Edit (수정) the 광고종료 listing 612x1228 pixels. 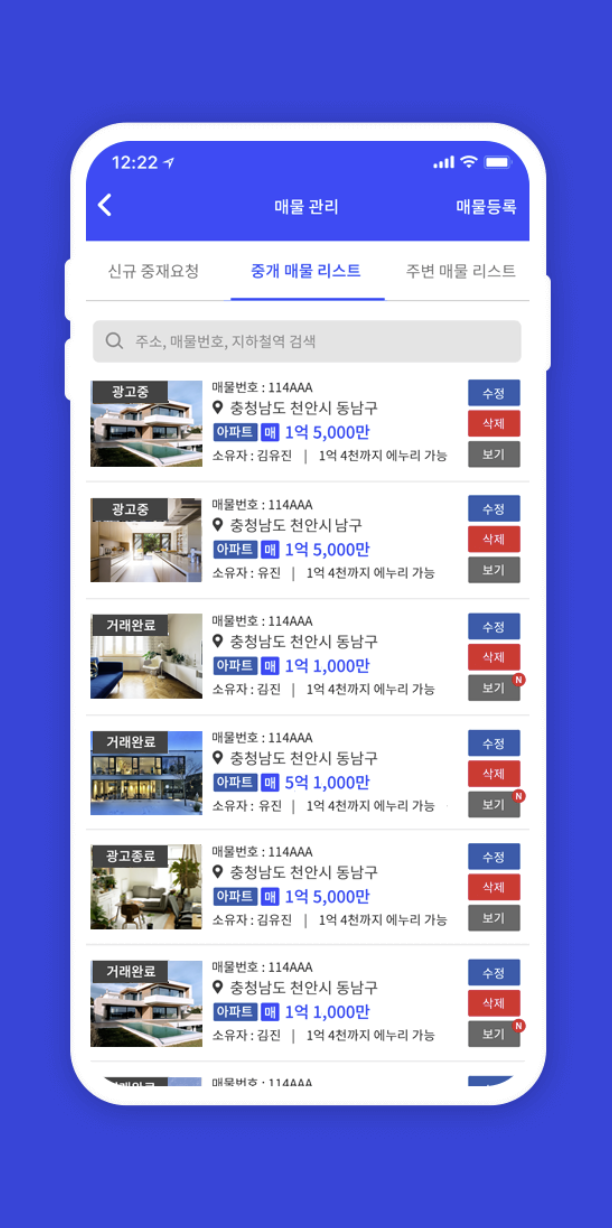[x=493, y=857]
